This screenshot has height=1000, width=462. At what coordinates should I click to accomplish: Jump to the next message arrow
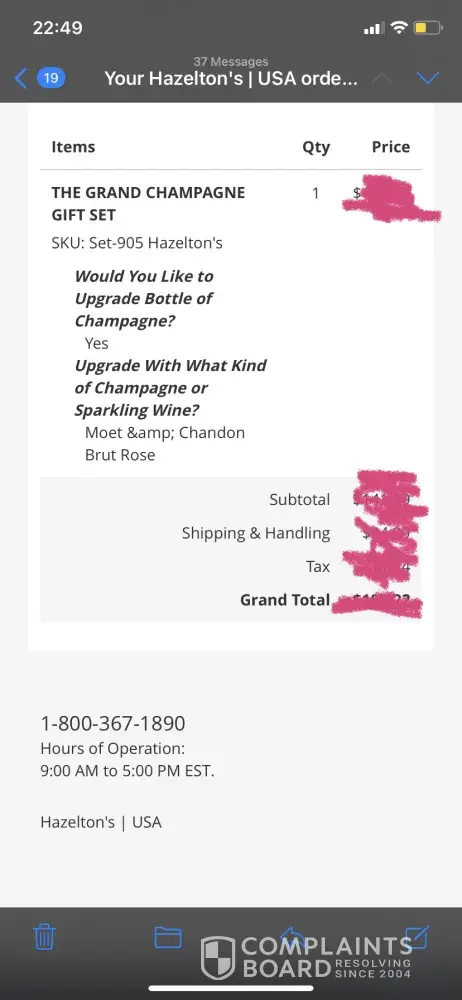click(428, 78)
